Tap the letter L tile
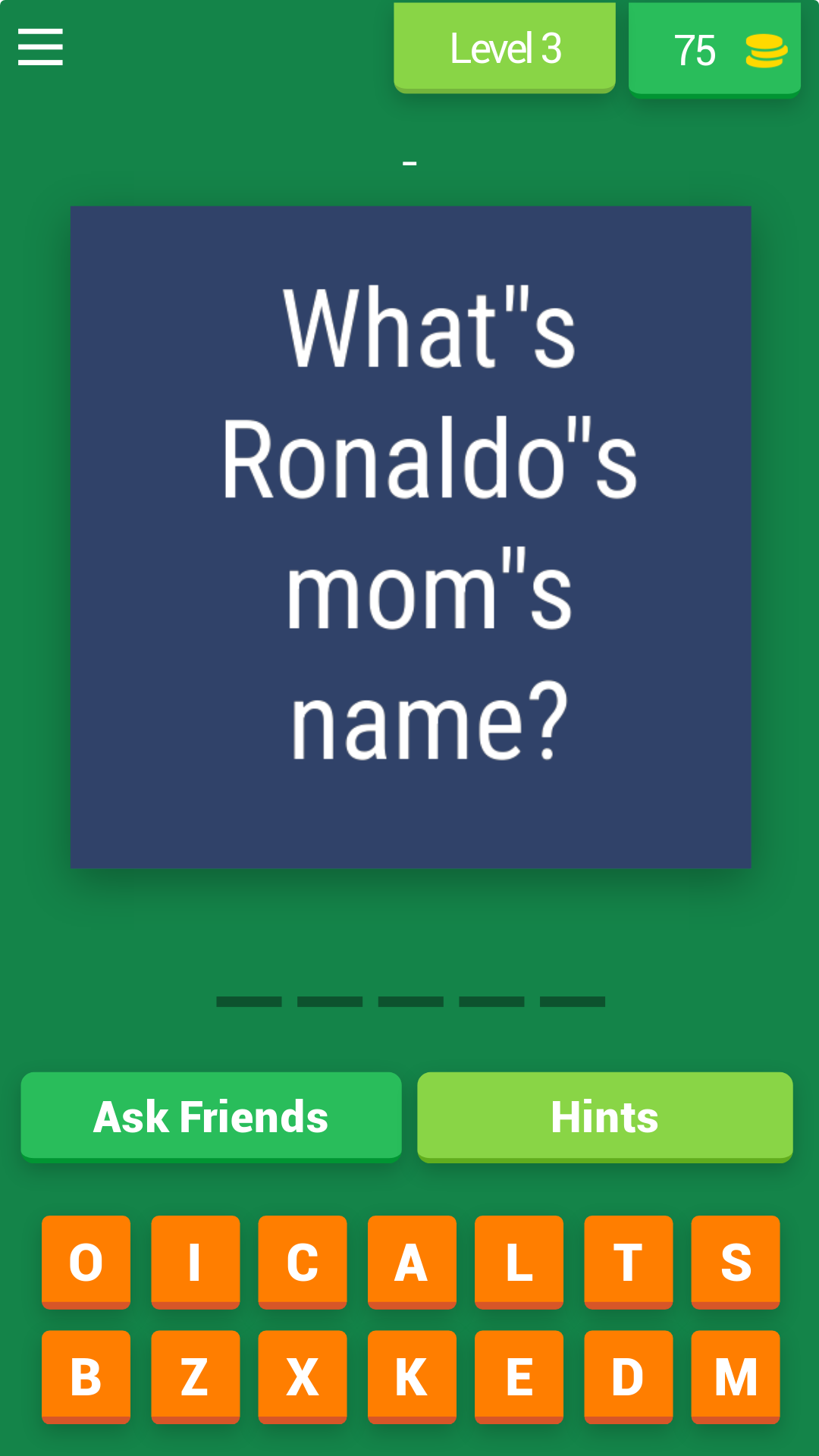 click(x=519, y=1263)
